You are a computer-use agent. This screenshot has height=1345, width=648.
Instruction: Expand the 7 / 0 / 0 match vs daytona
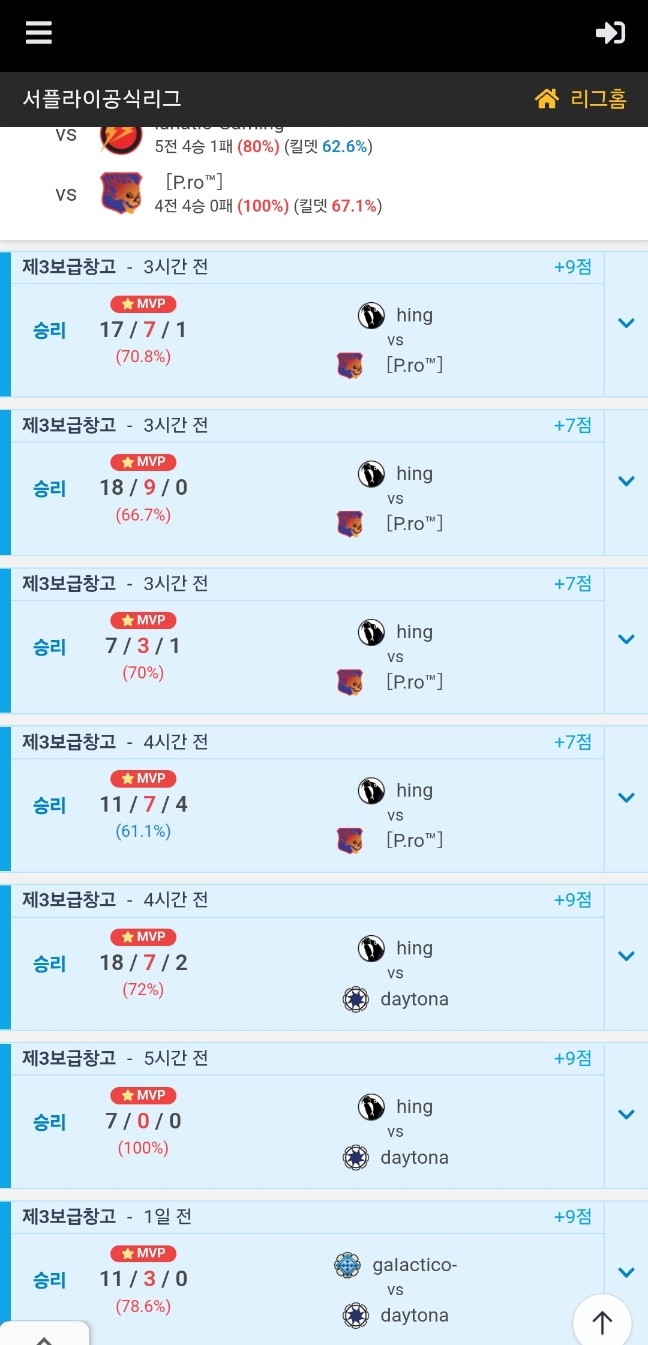click(x=627, y=1114)
